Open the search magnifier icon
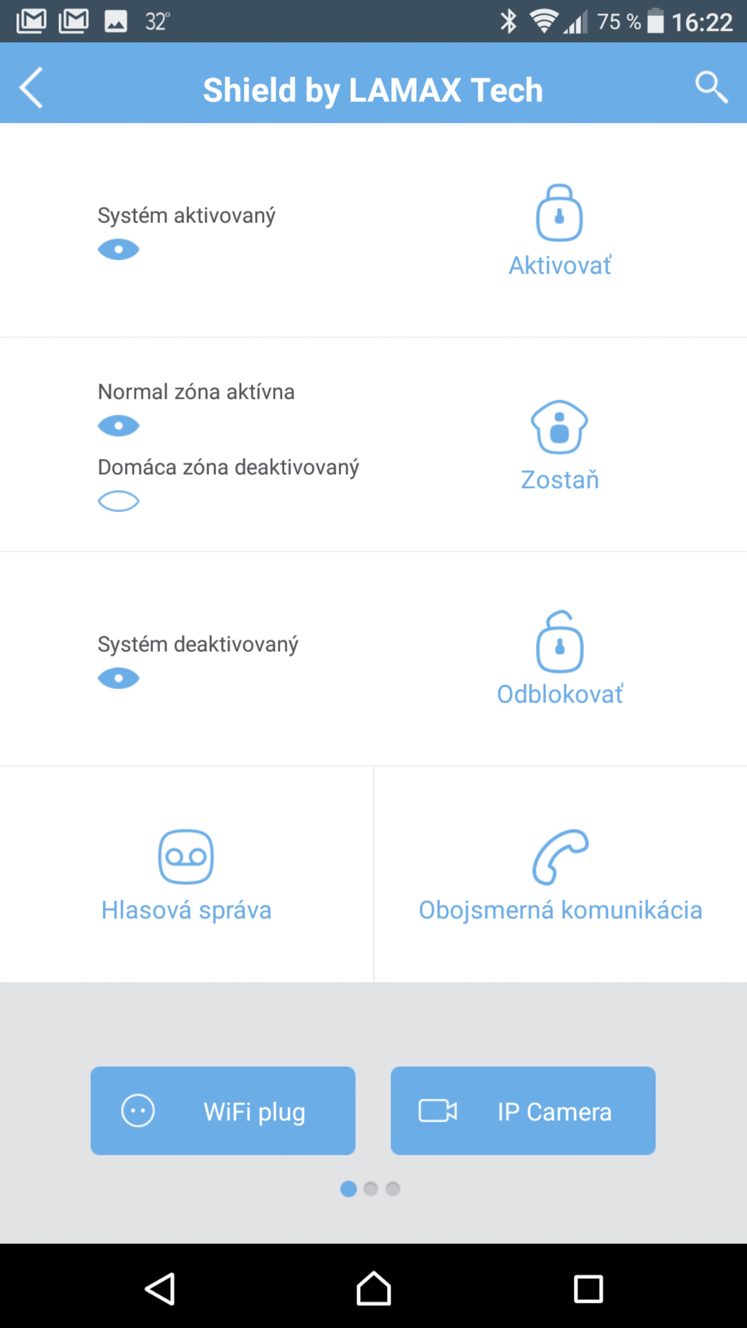Screen dimensions: 747x1328 711,88
